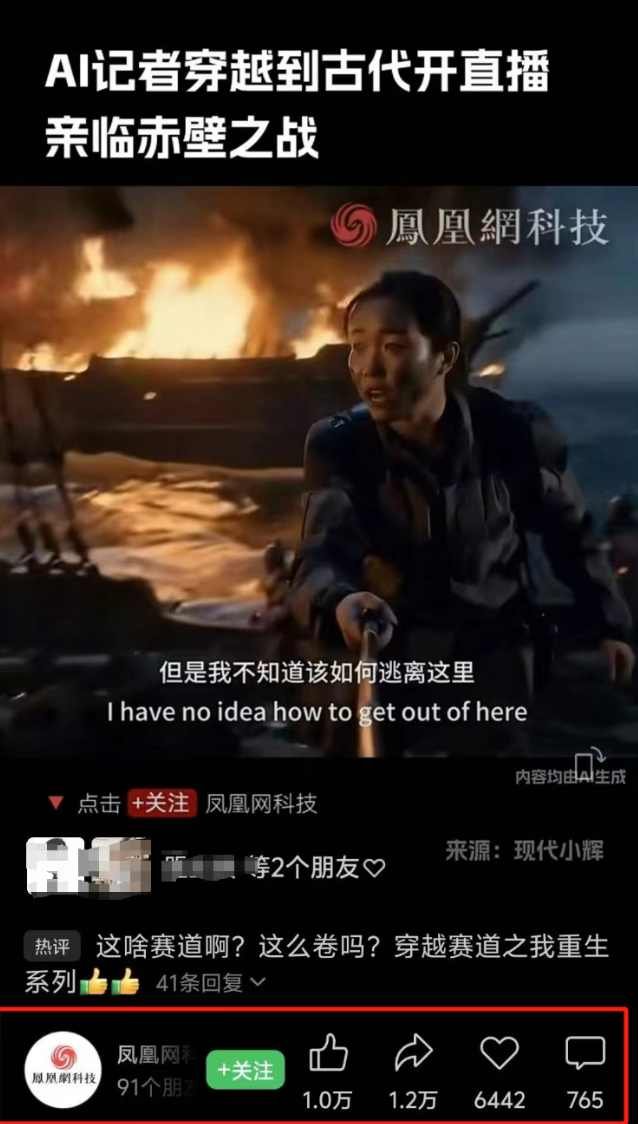
Task: Expand the 41条回复 under the hot comment
Action: (x=211, y=983)
